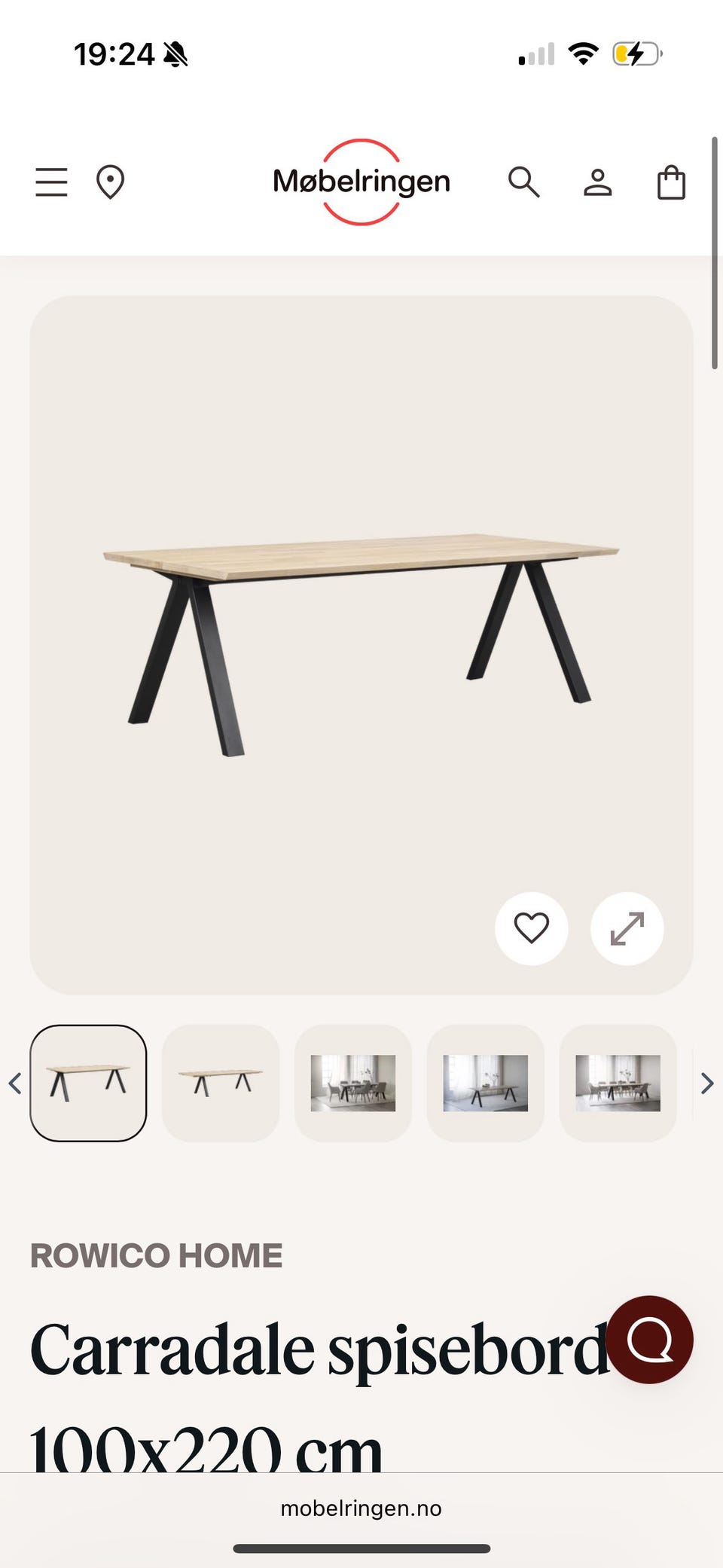Tap the Møbelringen logo to go home
The height and width of the screenshot is (1568, 723).
(x=361, y=182)
